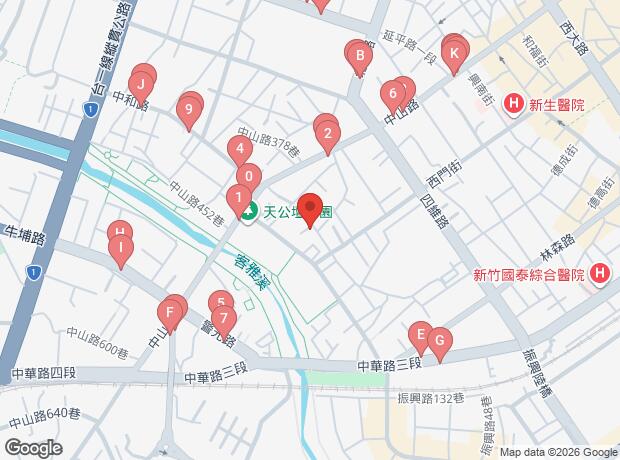This screenshot has width=620, height=460.
Task: Select marker 5 on the map
Action: [x=220, y=303]
